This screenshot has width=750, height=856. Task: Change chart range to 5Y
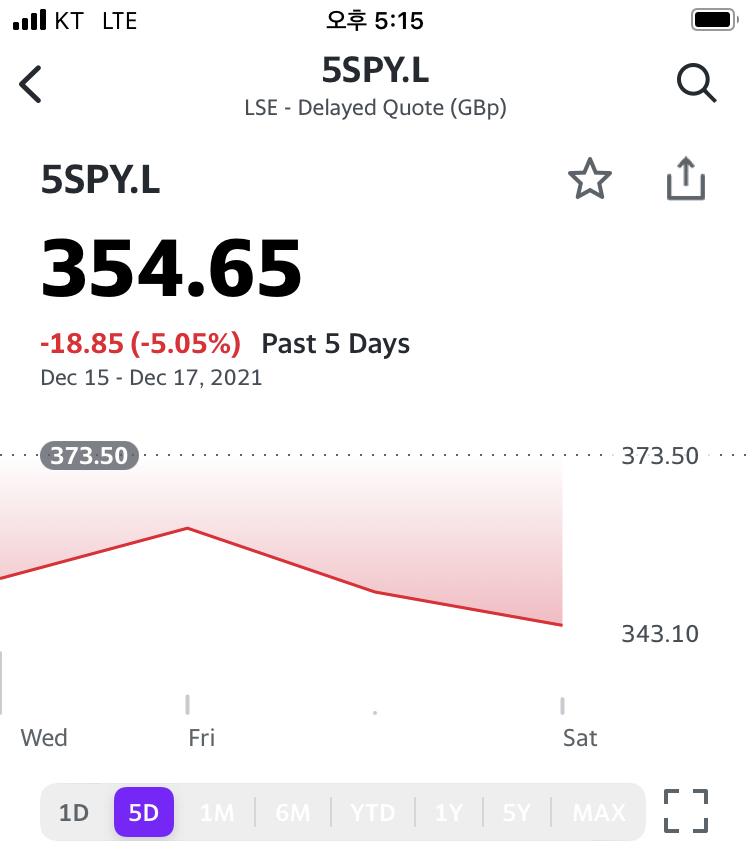coord(516,812)
